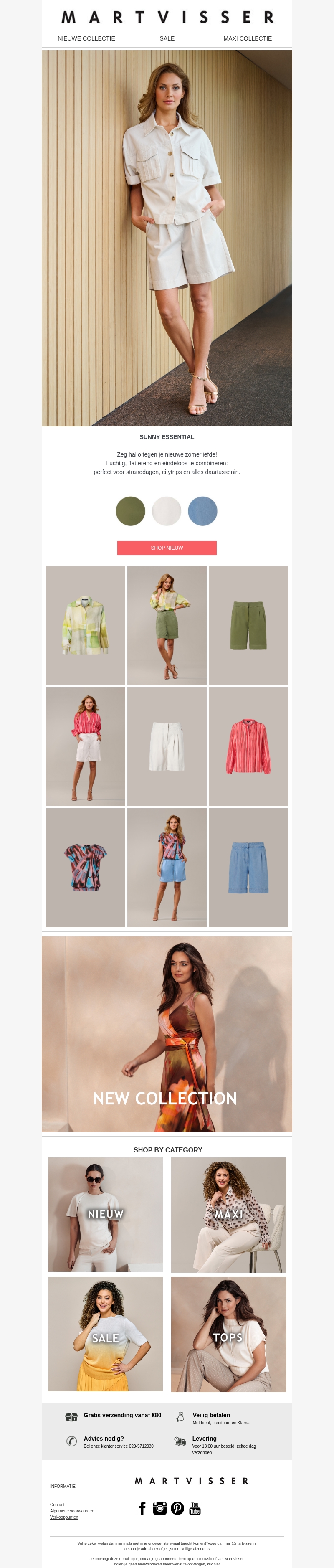Open the green shorts product tile
Viewport: 334px width, 1568px height.
pyautogui.click(x=248, y=625)
